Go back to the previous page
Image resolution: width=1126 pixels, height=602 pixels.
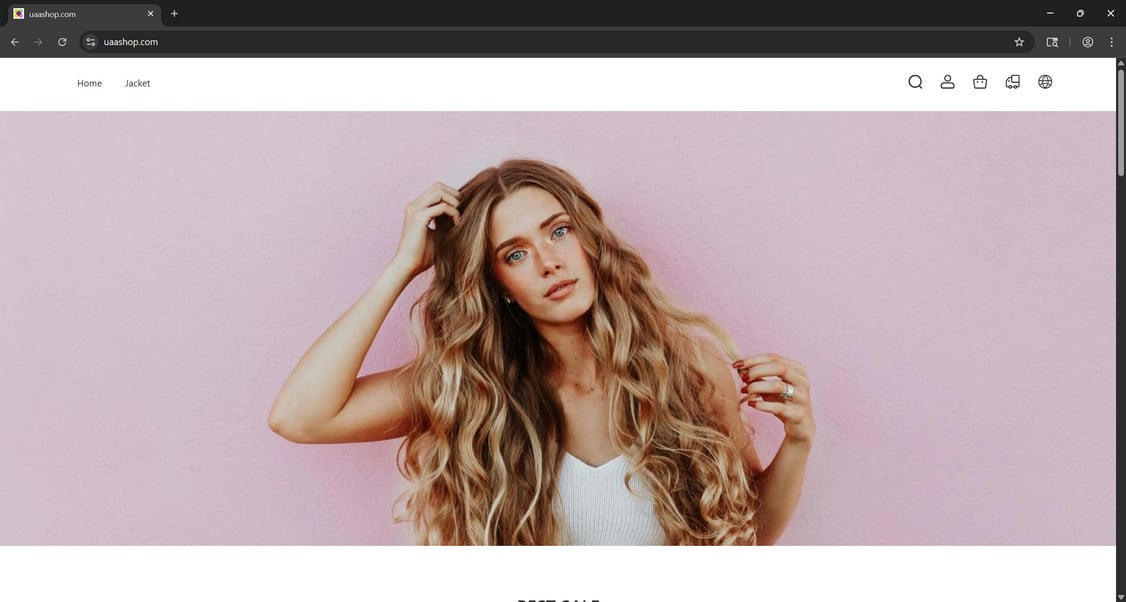coord(14,42)
